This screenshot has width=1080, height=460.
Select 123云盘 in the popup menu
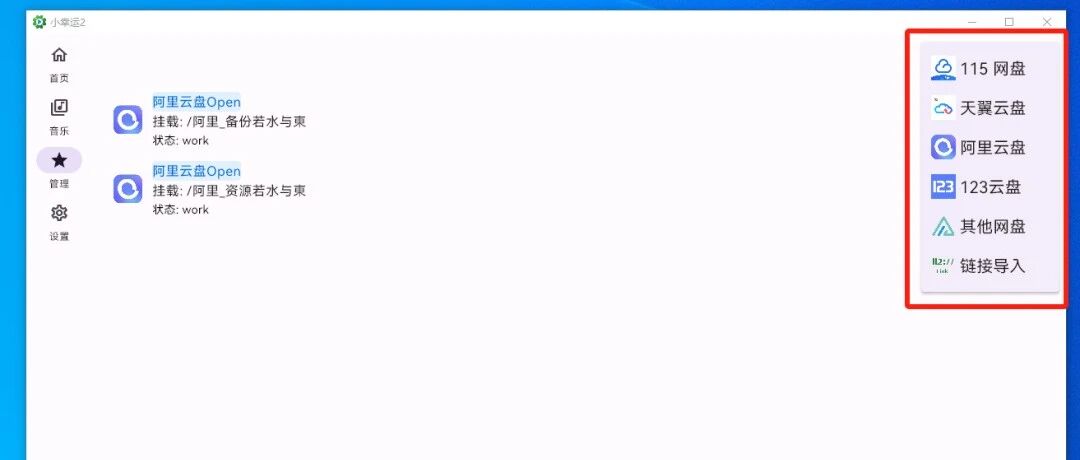[990, 187]
